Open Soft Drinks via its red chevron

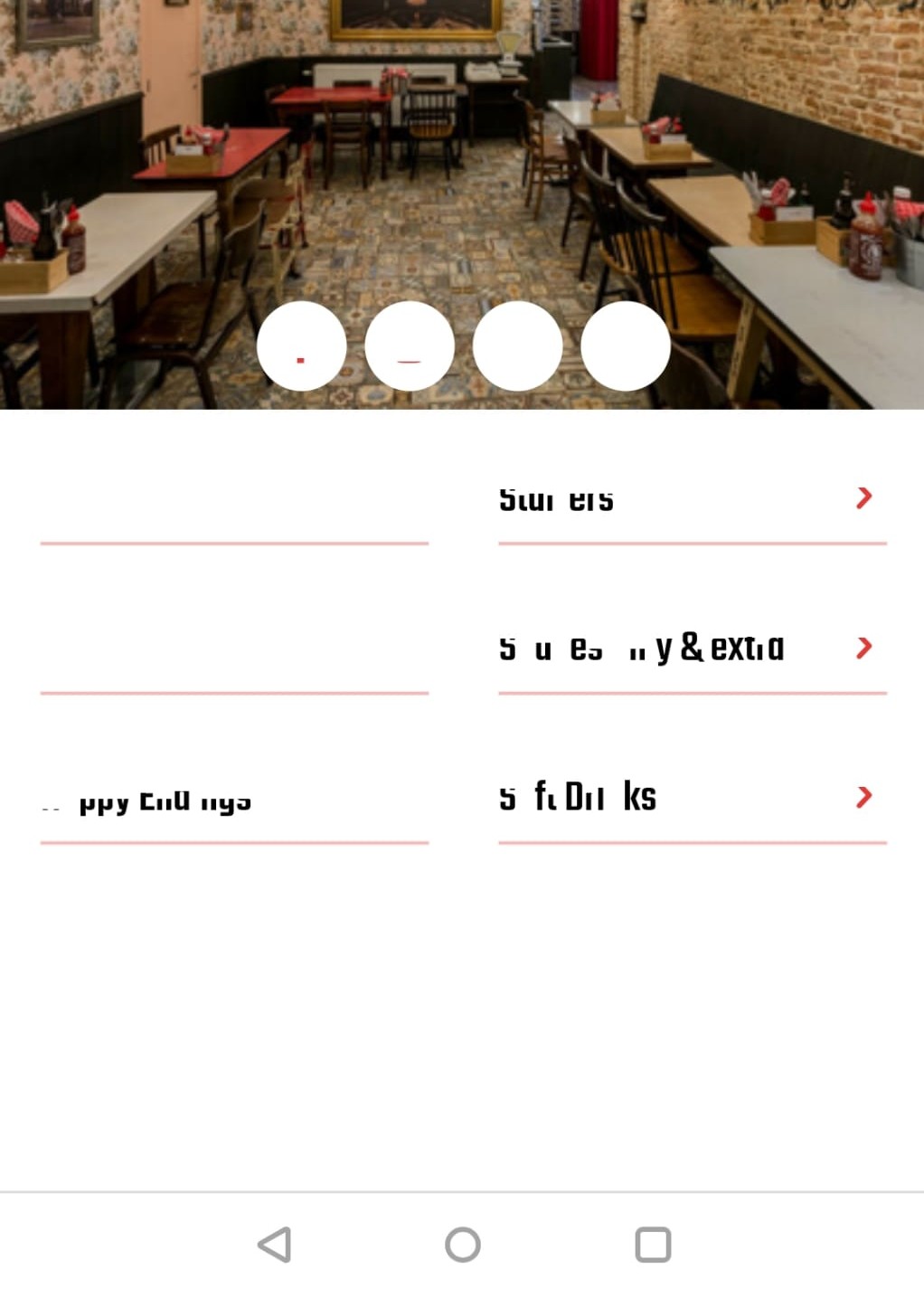[x=865, y=797]
